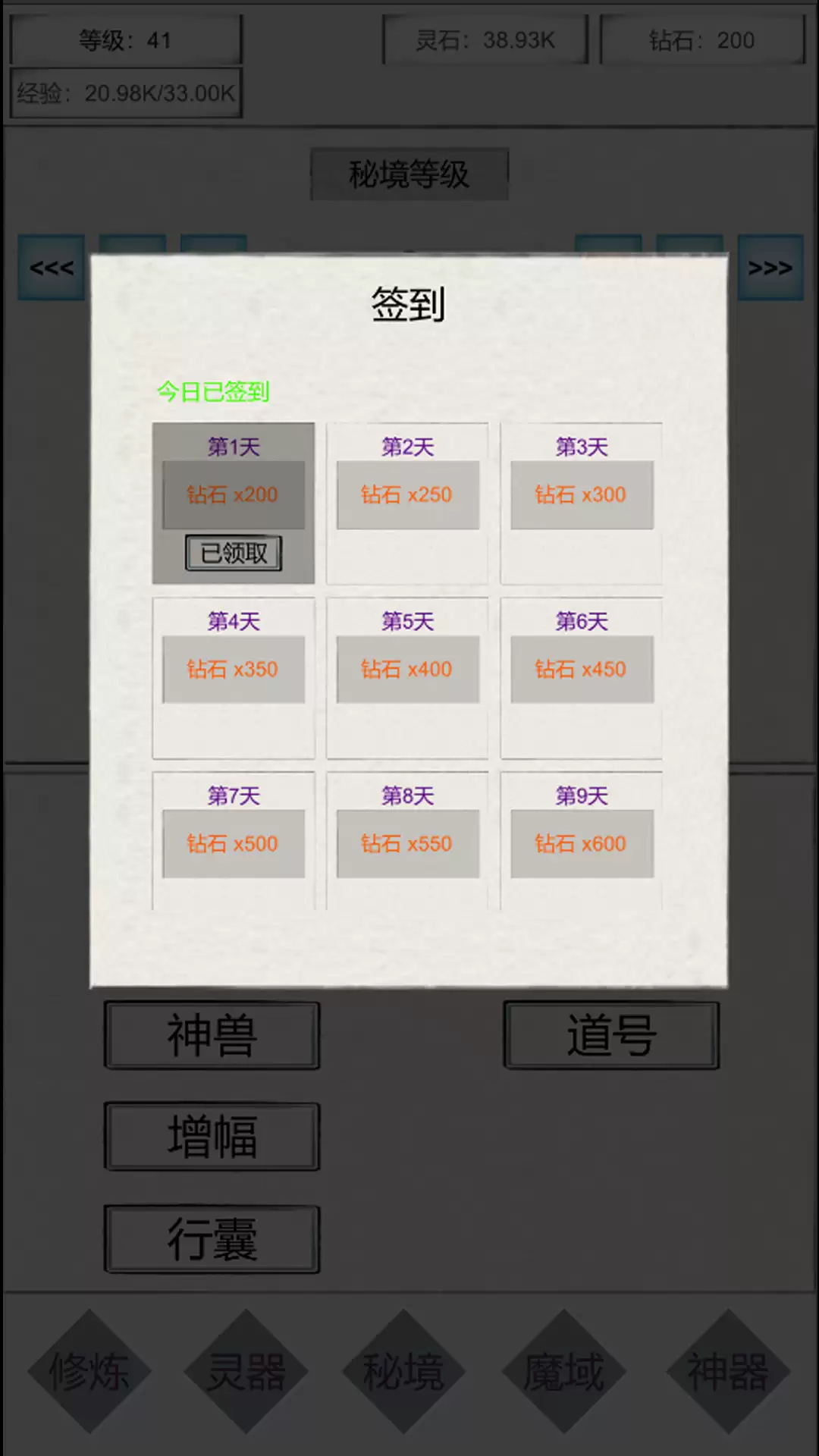Switch to the 魔域 tab
Screen dimensions: 819x1456
(564, 1371)
